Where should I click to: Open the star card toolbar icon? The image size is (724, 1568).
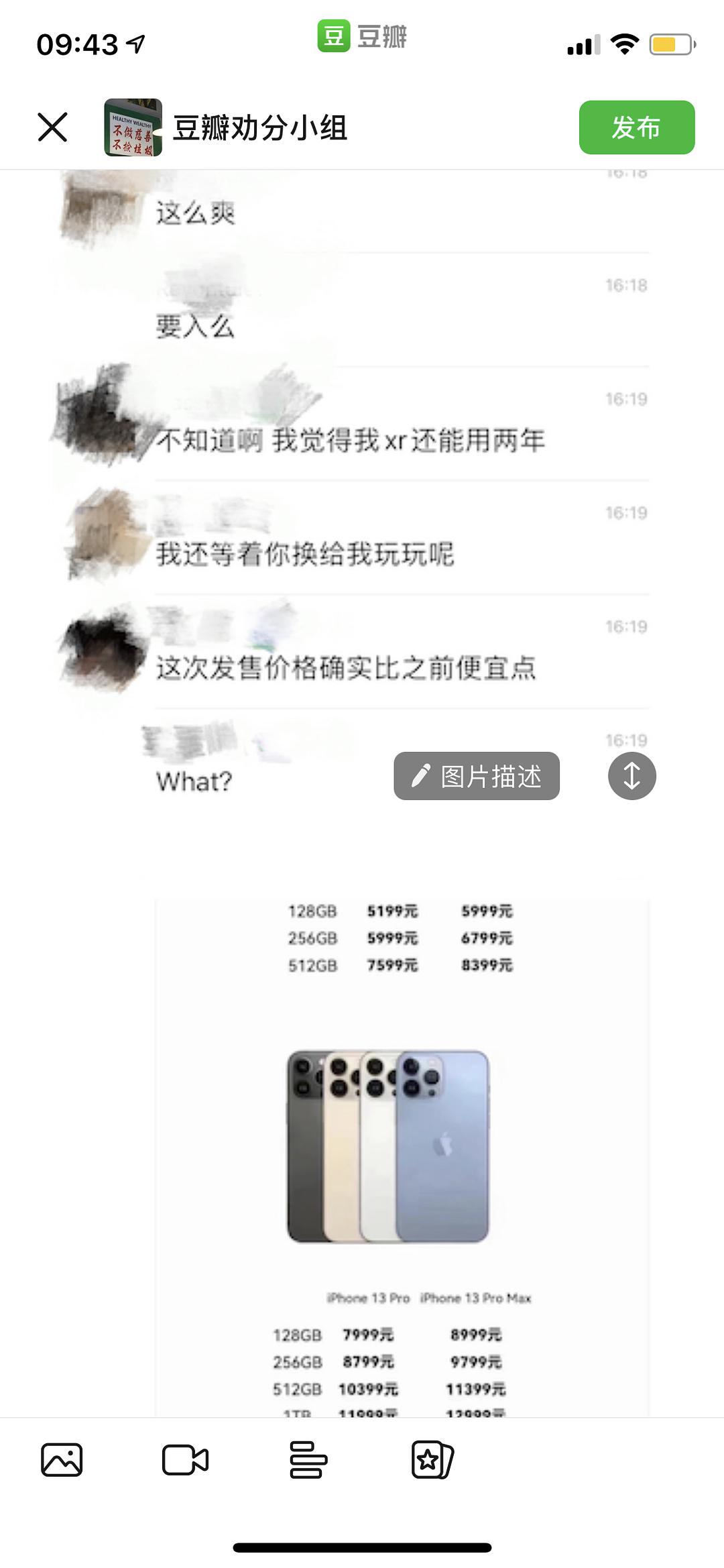coord(432,1459)
